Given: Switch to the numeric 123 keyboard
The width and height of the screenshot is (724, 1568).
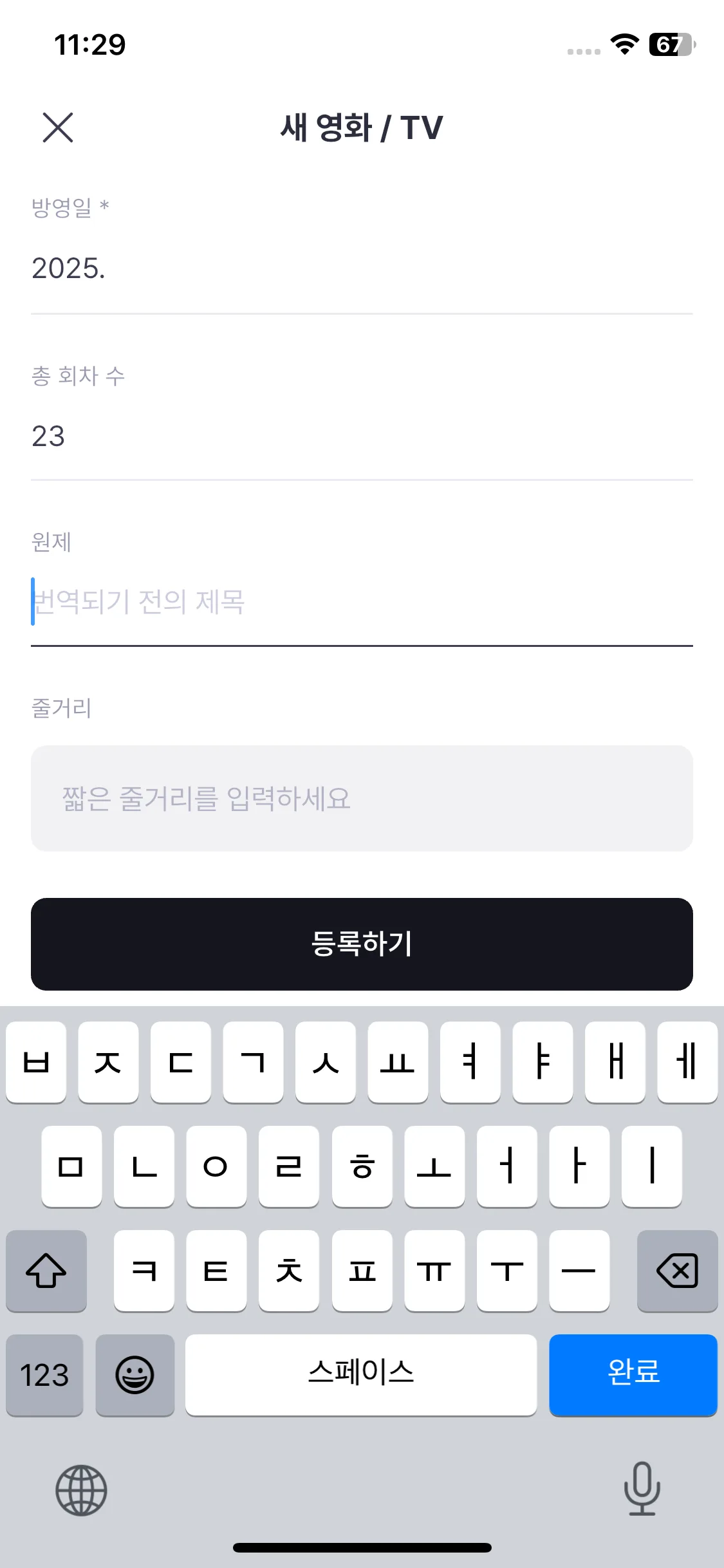Looking at the screenshot, I should tap(44, 1376).
